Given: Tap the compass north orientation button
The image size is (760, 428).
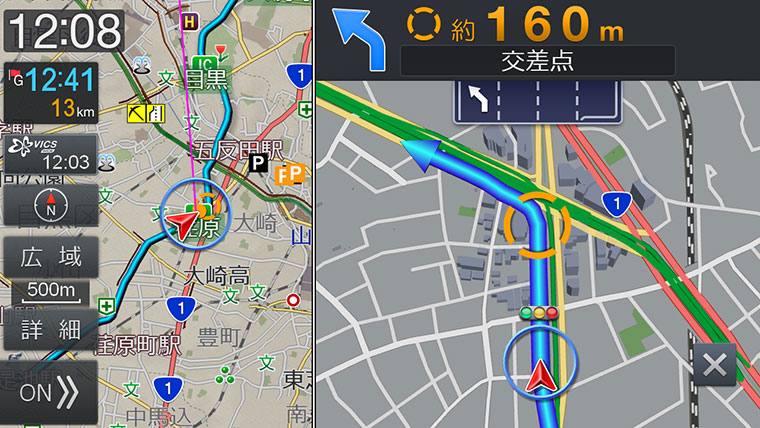Looking at the screenshot, I should tap(51, 205).
